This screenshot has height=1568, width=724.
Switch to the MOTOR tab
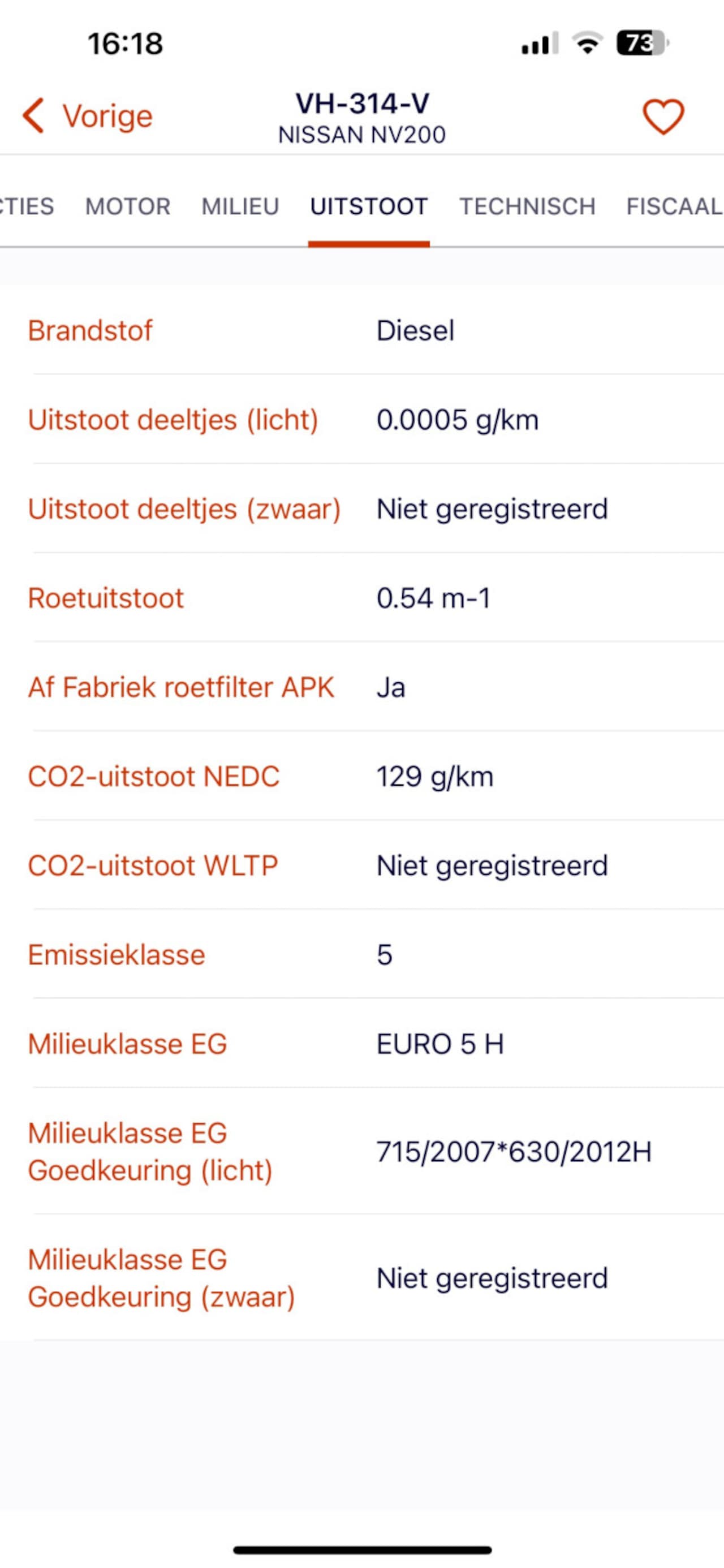pos(128,206)
